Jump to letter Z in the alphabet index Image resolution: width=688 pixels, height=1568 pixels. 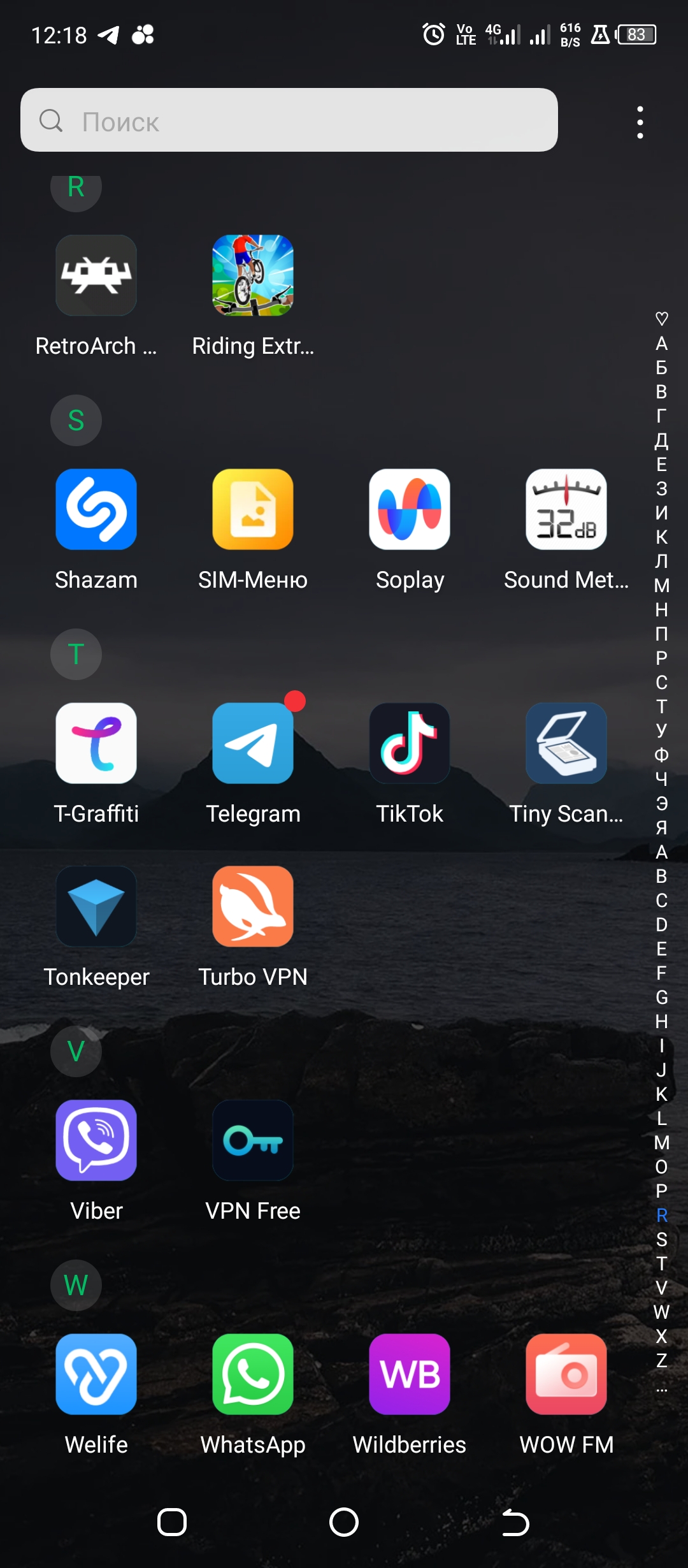pyautogui.click(x=662, y=1360)
